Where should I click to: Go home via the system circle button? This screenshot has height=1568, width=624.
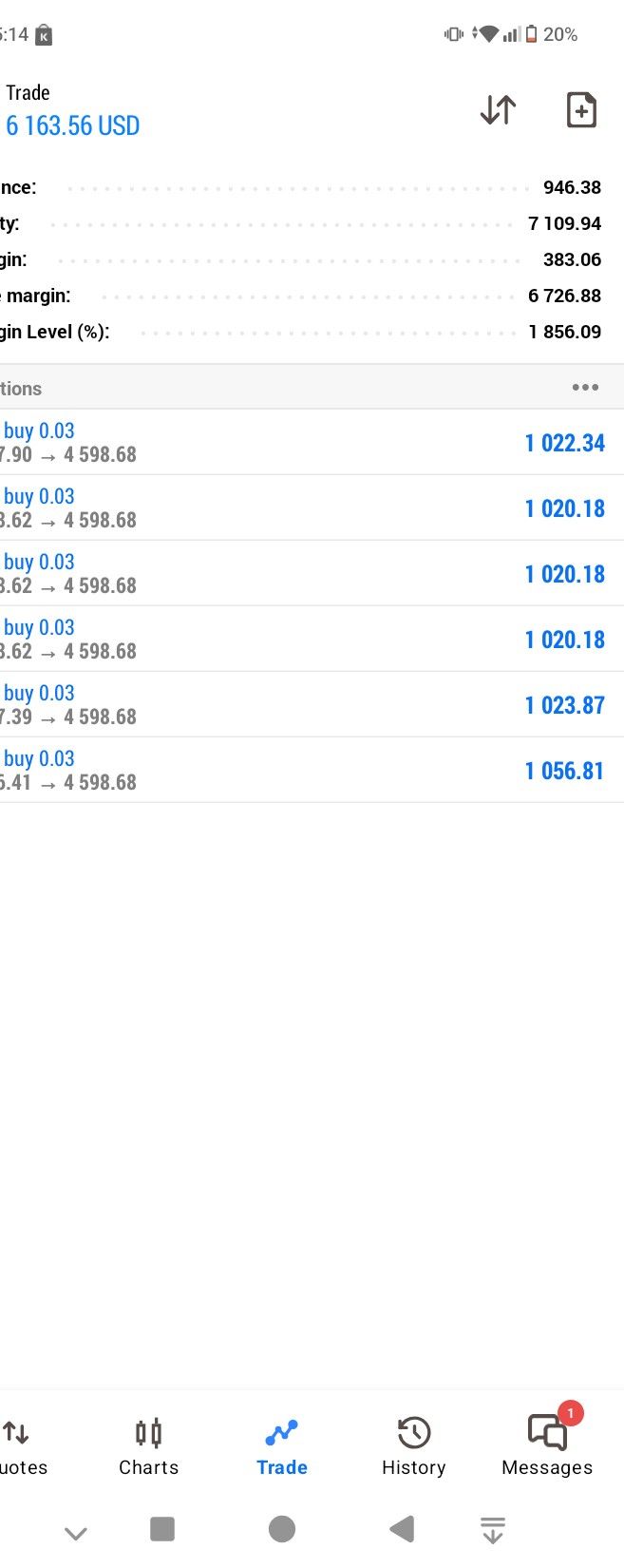point(282,1529)
